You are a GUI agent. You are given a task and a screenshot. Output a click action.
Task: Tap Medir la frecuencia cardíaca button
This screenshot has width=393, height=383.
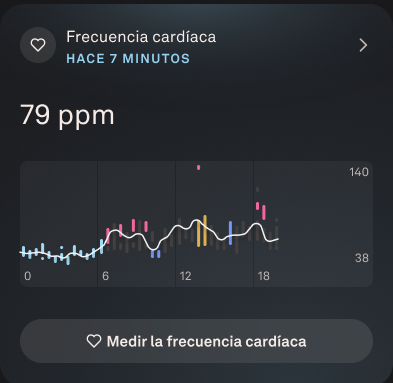(x=196, y=341)
